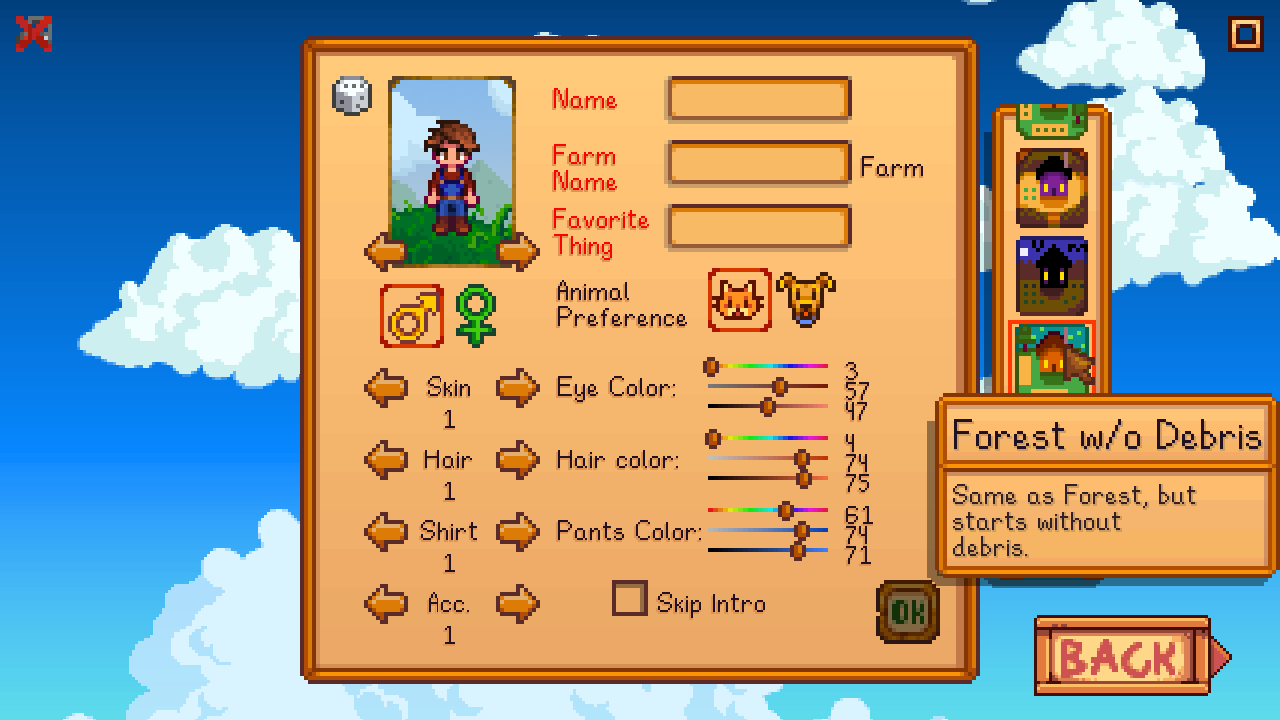Choose the cat as animal preference
The width and height of the screenshot is (1280, 720).
pos(740,299)
